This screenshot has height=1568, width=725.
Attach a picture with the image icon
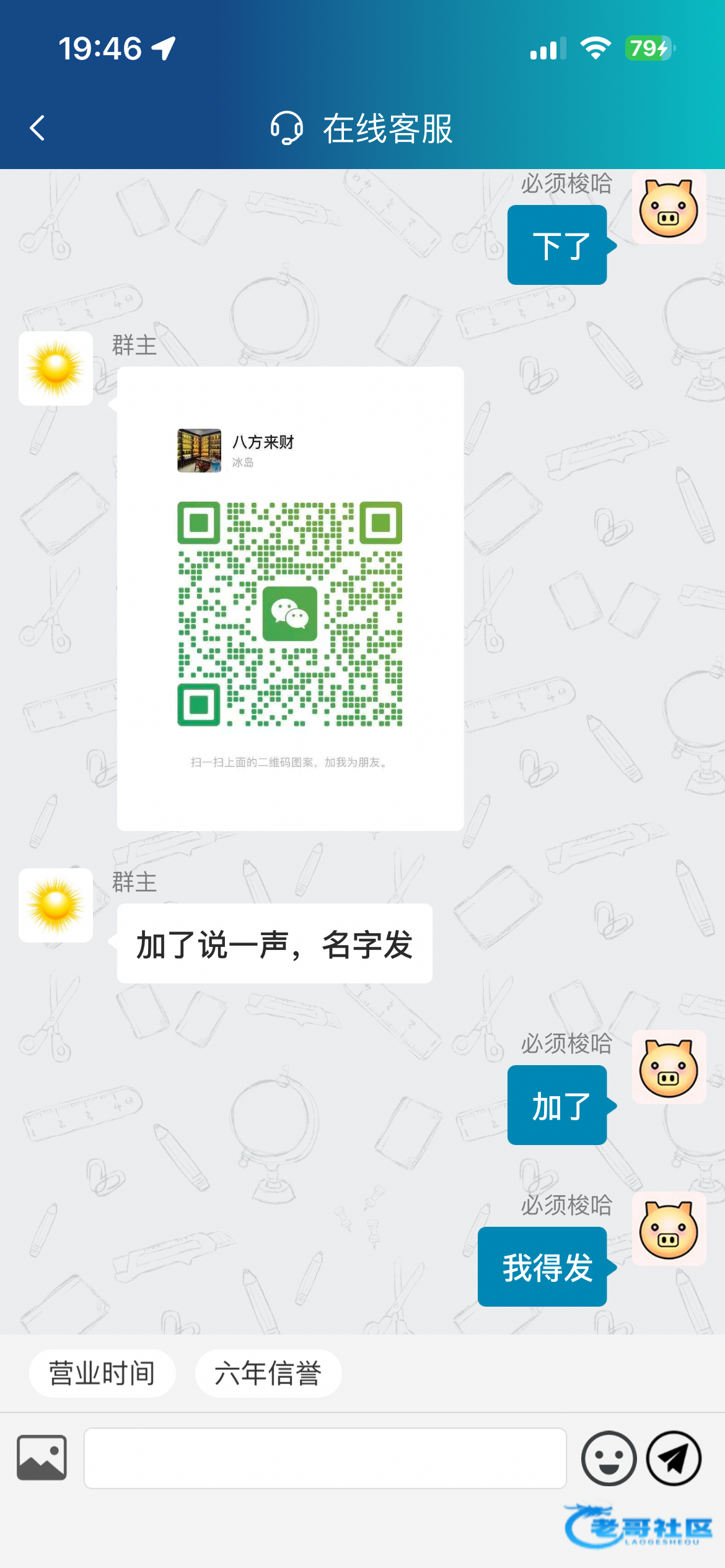[x=42, y=1458]
